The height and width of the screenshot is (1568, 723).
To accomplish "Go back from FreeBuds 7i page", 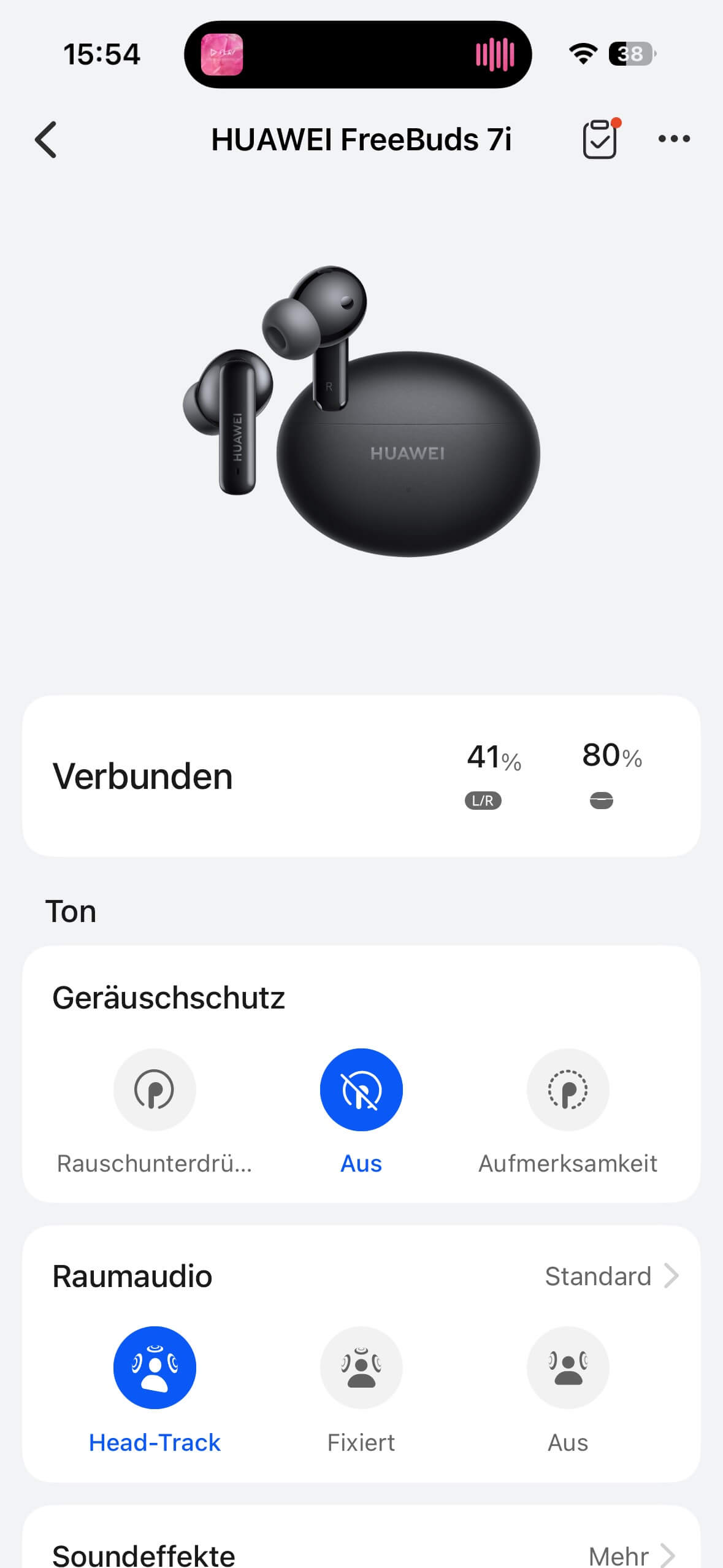I will 46,140.
